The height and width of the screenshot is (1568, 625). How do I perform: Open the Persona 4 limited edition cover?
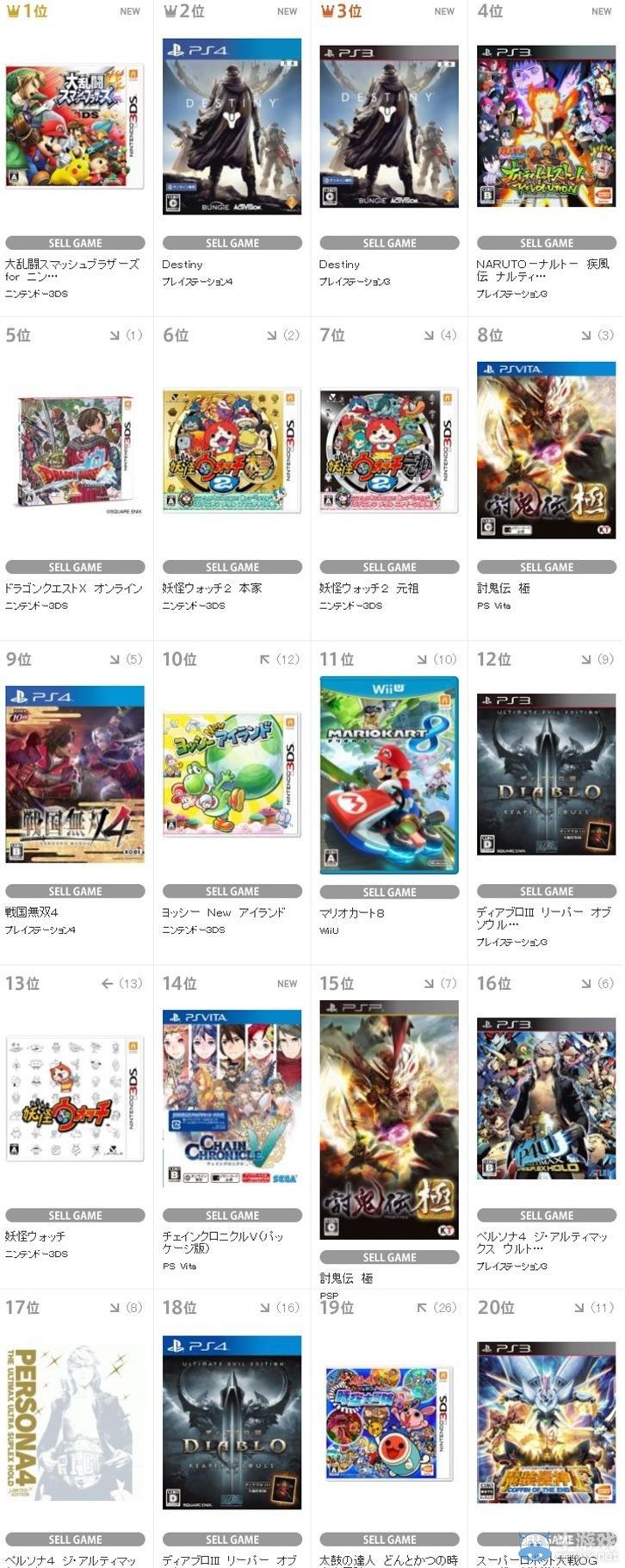click(x=75, y=1422)
